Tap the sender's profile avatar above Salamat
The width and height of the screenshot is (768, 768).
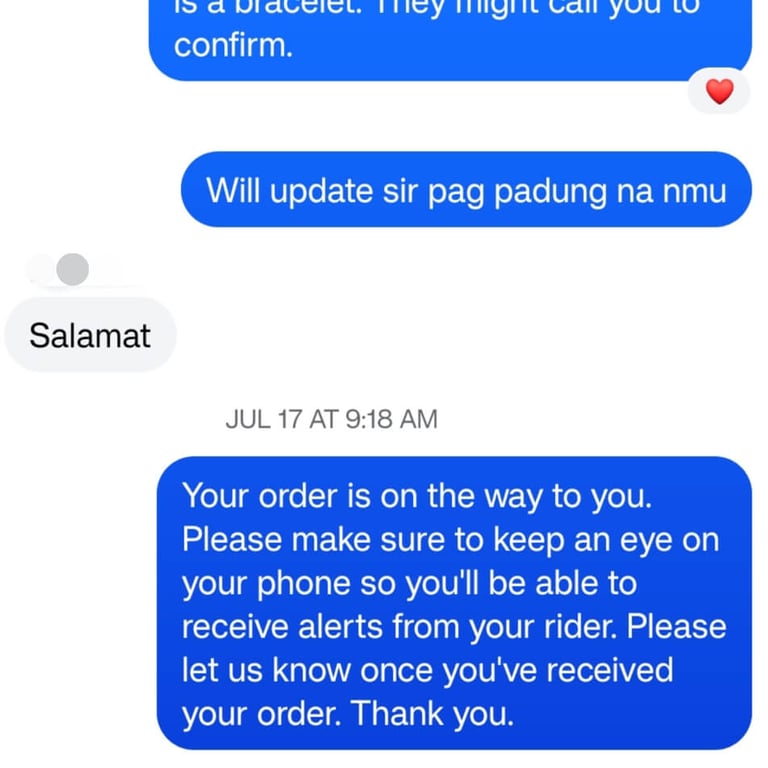72,269
